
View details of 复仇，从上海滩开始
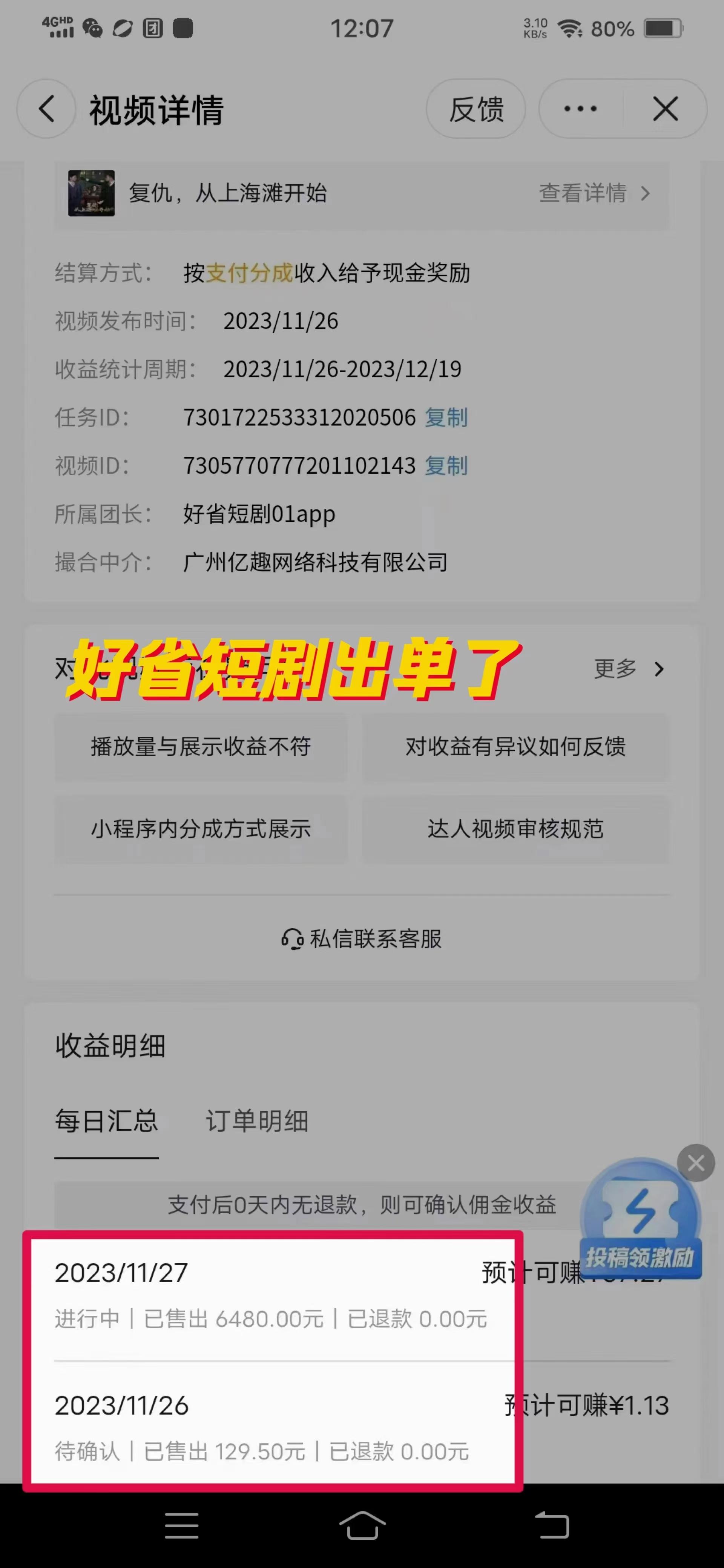[x=594, y=194]
